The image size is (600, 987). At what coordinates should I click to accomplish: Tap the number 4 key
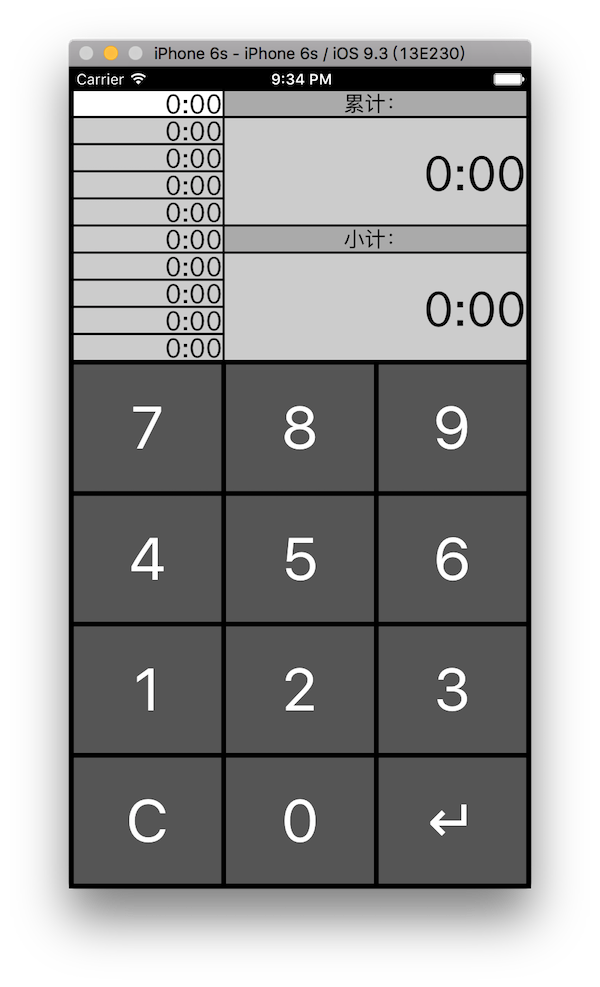coord(147,559)
